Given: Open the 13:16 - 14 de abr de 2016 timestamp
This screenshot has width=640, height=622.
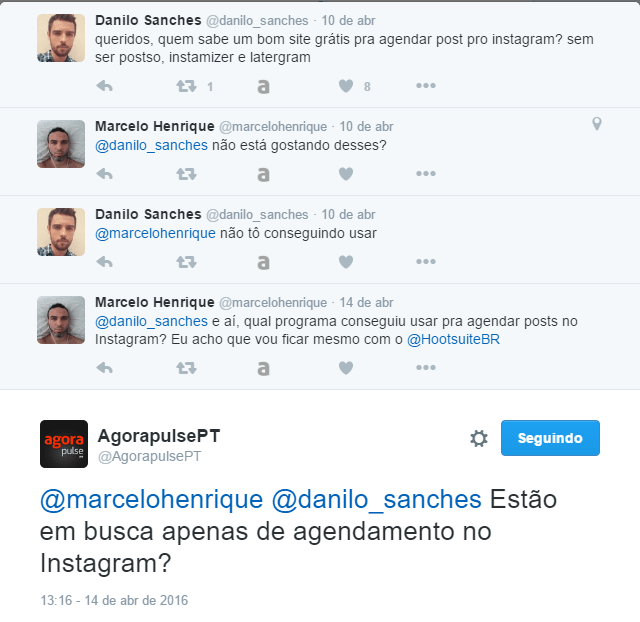Looking at the screenshot, I should click(x=114, y=601).
